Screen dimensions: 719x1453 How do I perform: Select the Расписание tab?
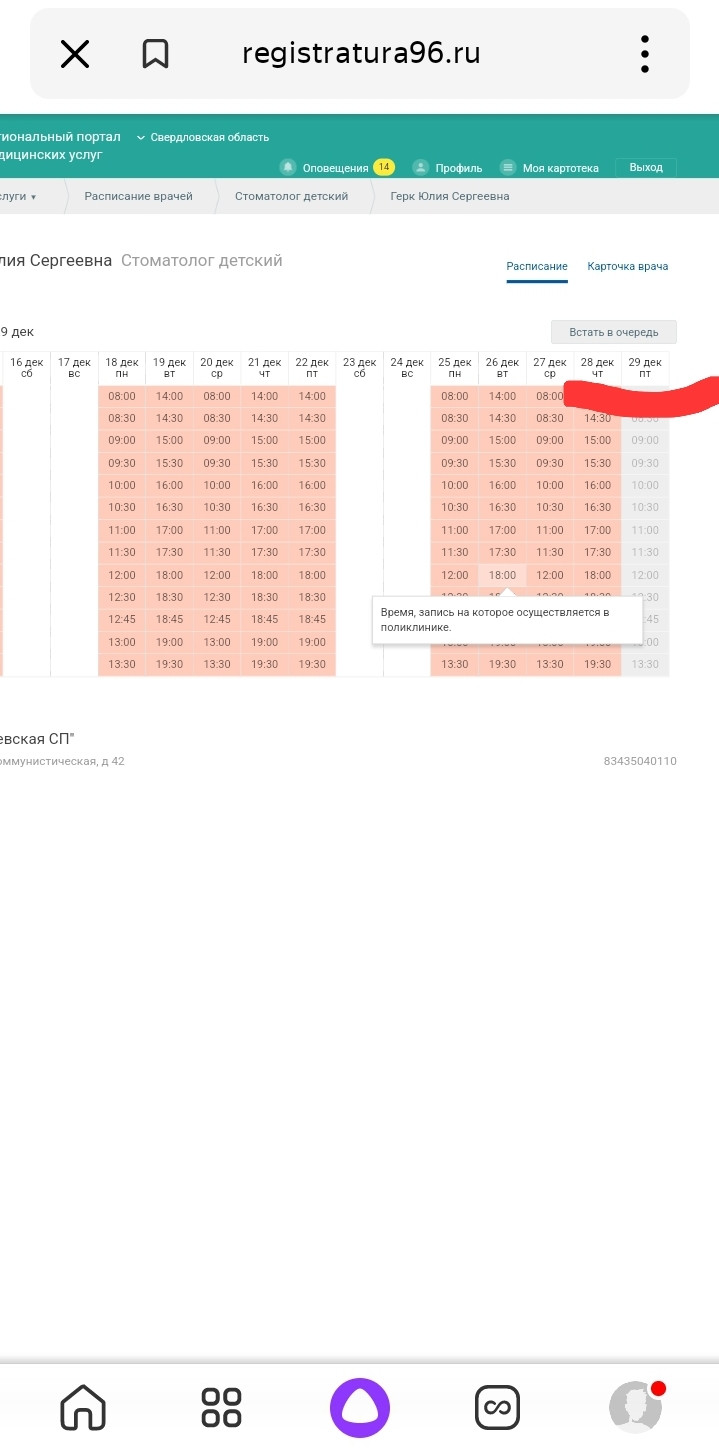(x=537, y=266)
